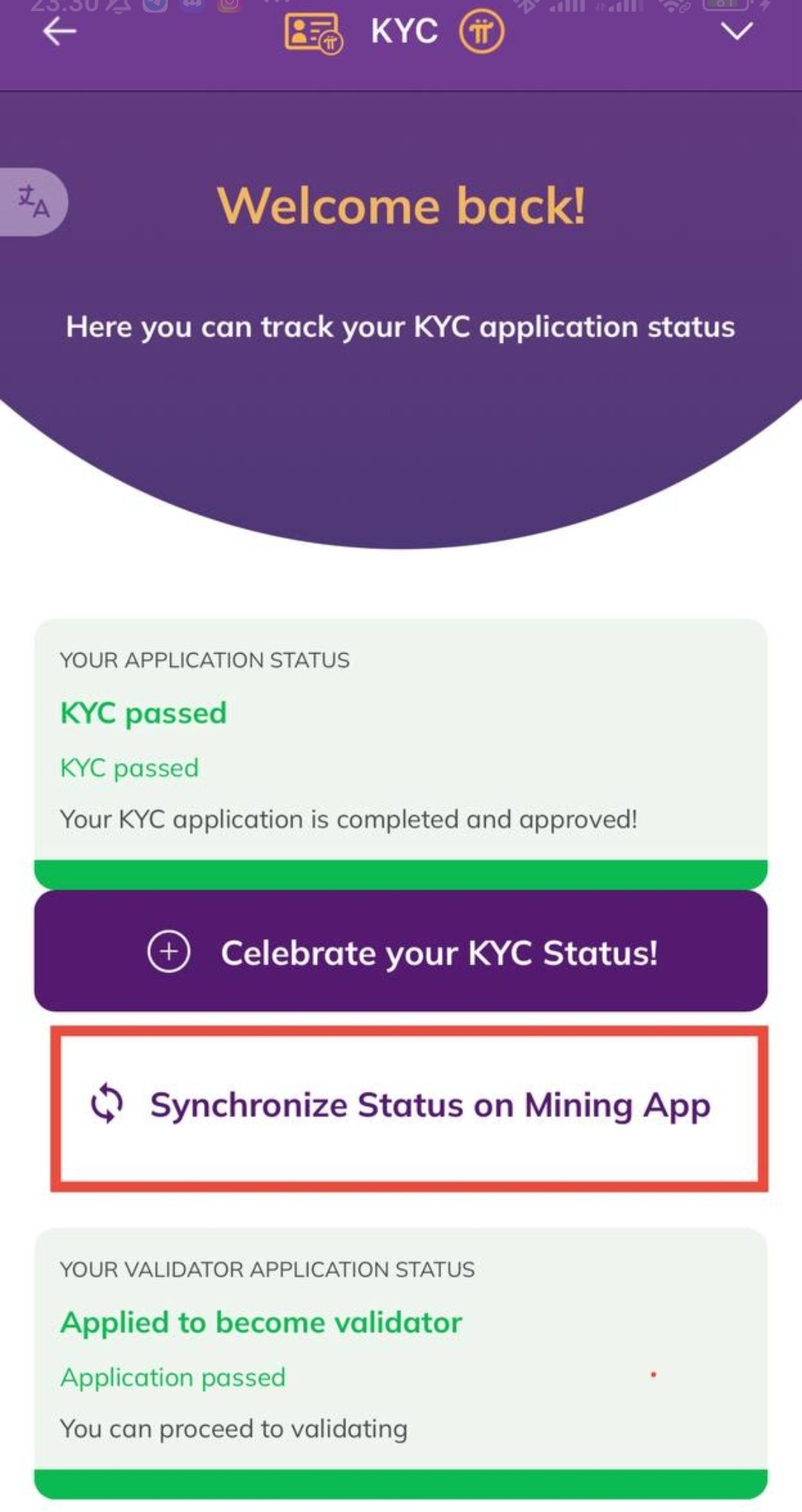Go back using the top arrow

[59, 32]
